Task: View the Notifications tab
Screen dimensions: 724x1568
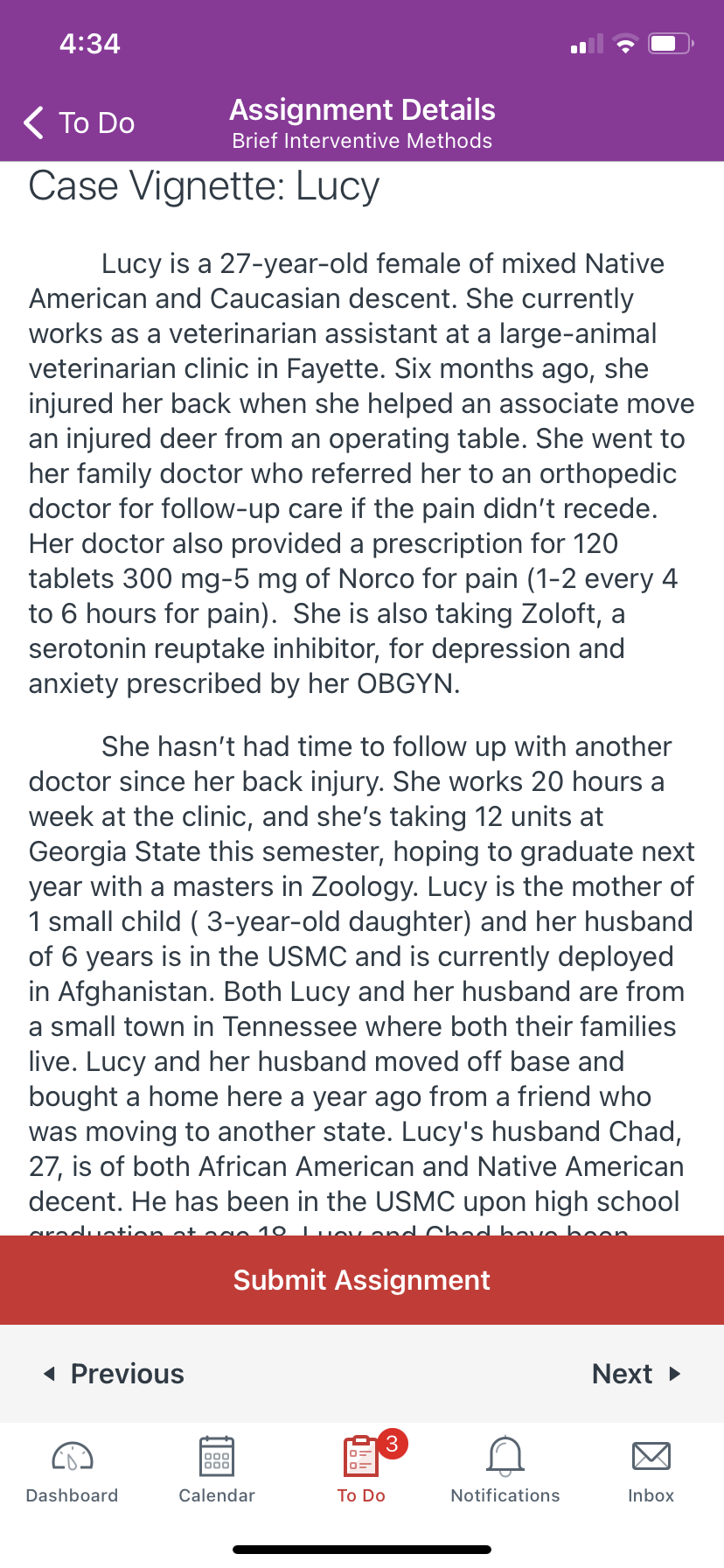Action: click(505, 1470)
